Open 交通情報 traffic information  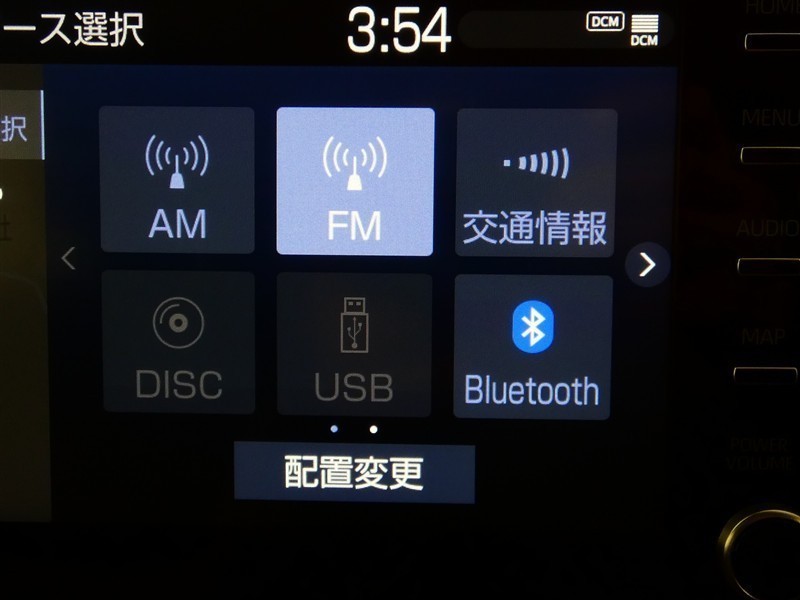click(x=536, y=183)
